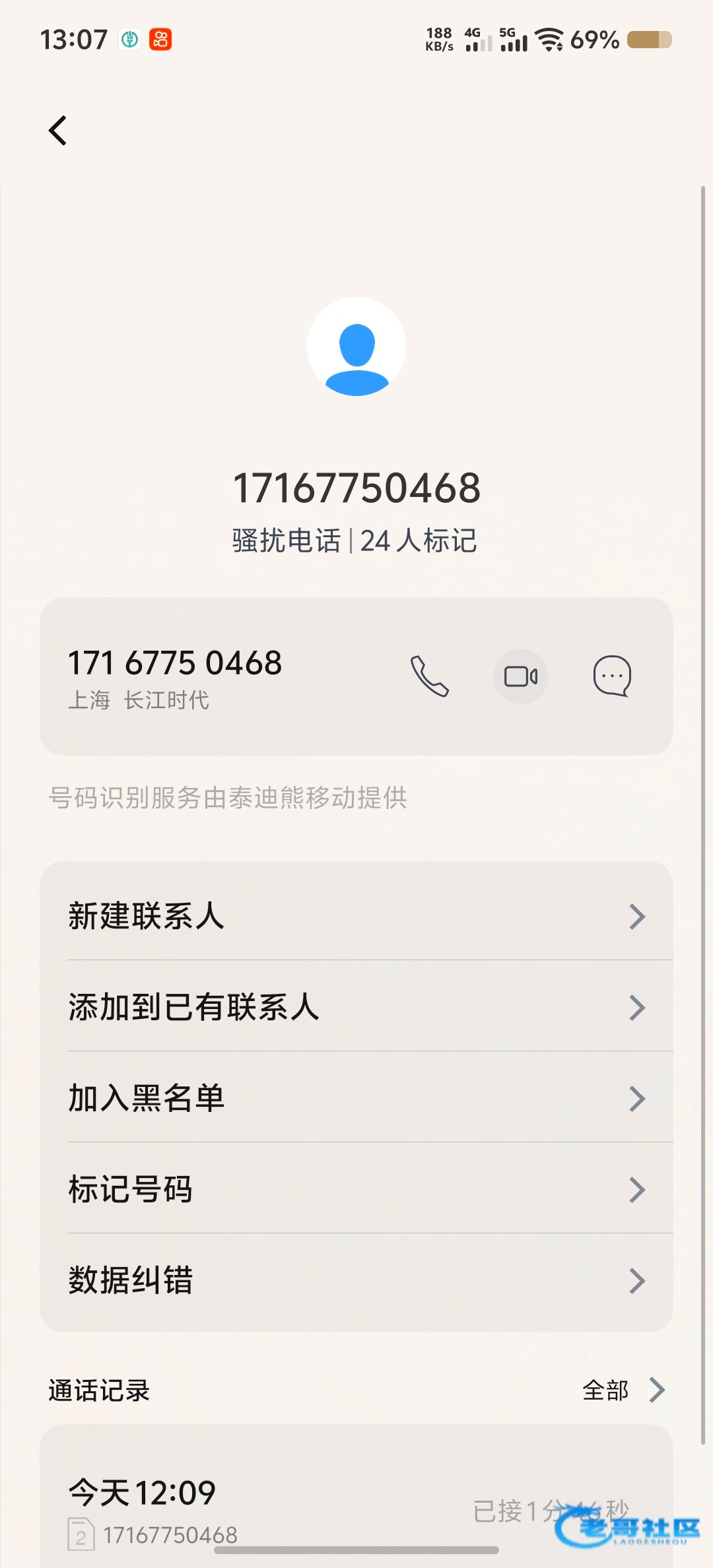The height and width of the screenshot is (1568, 713).
Task: Send a message to this number
Action: (x=612, y=676)
